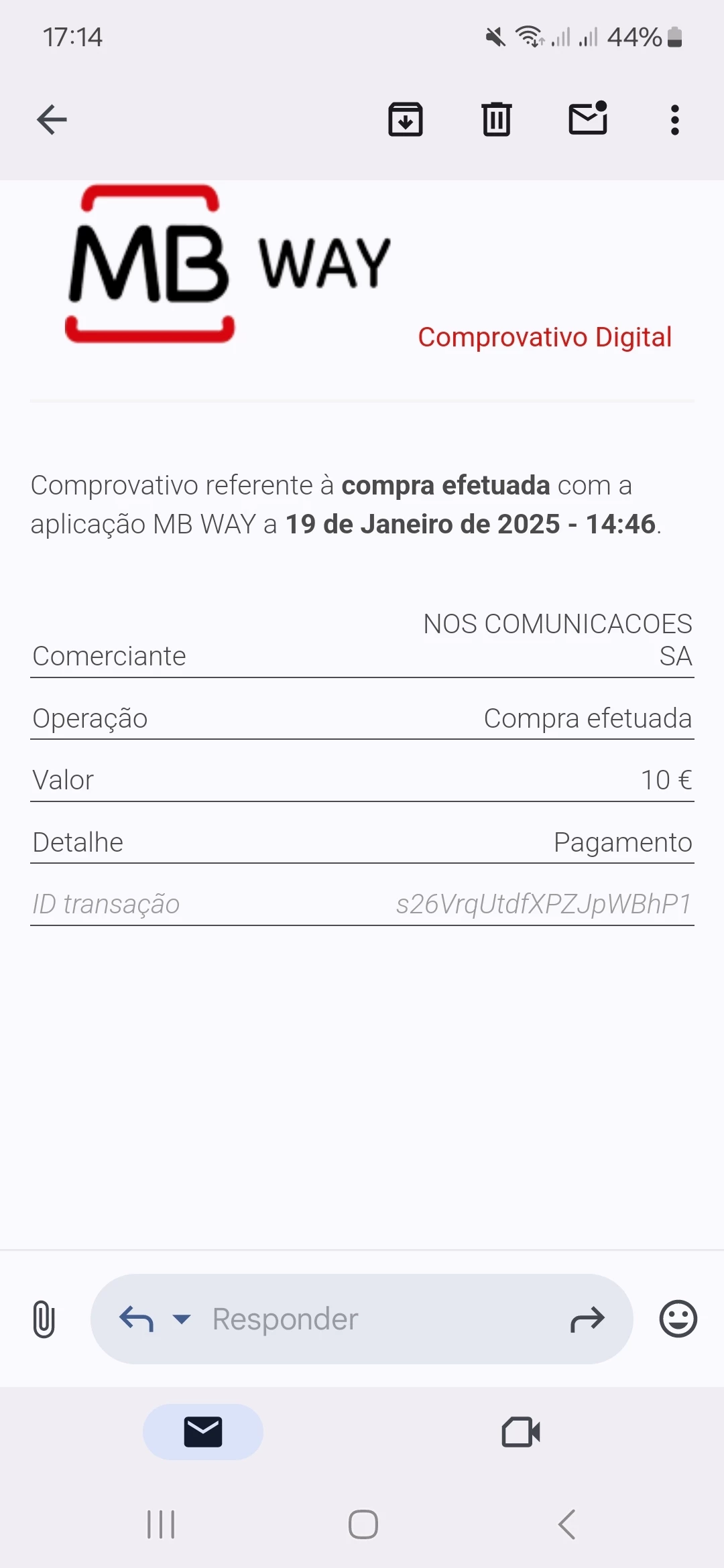Attach a file with the paperclip icon
This screenshot has width=724, height=1568.
tap(44, 1319)
